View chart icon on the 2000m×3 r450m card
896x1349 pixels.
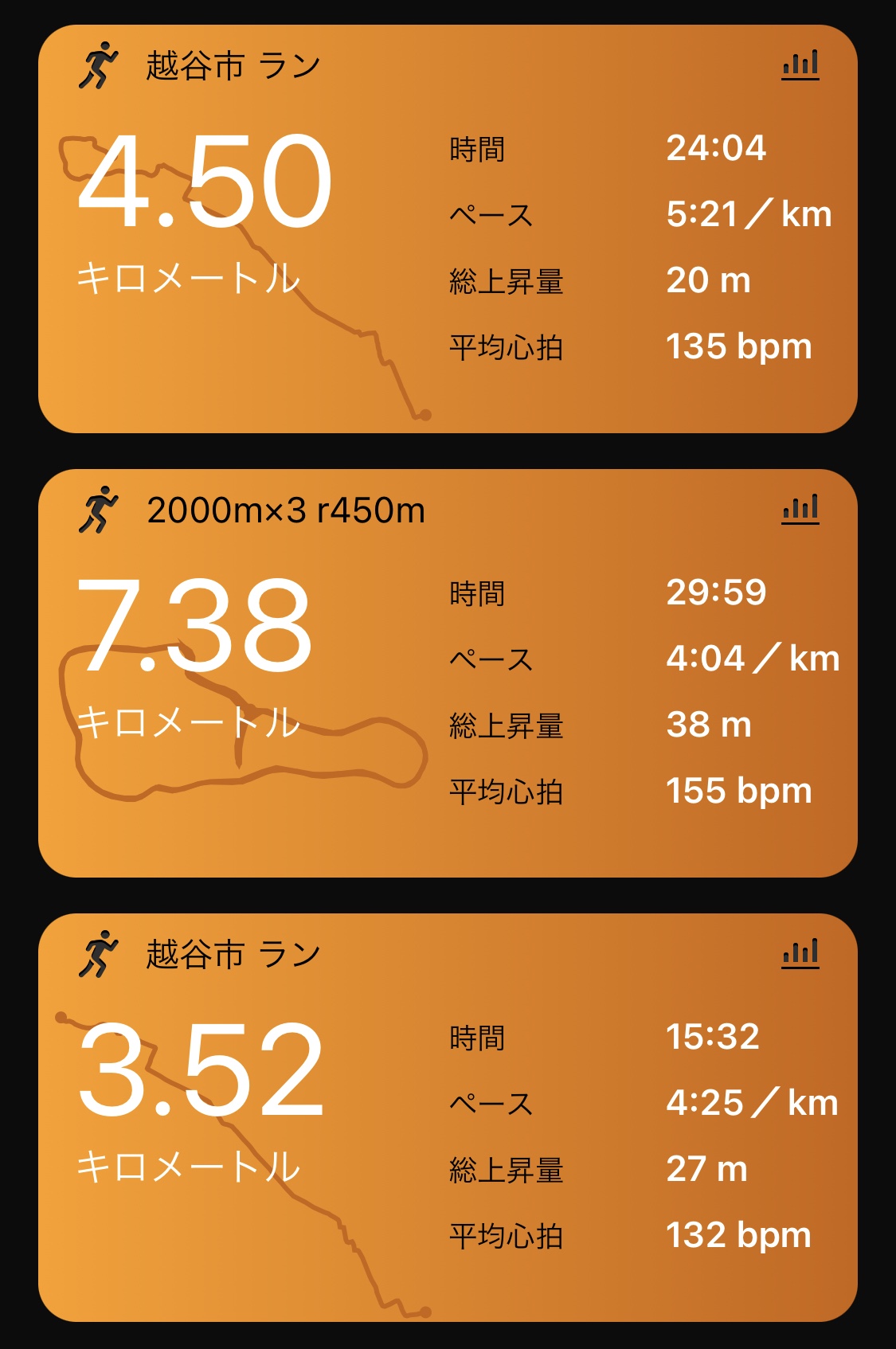(x=800, y=508)
